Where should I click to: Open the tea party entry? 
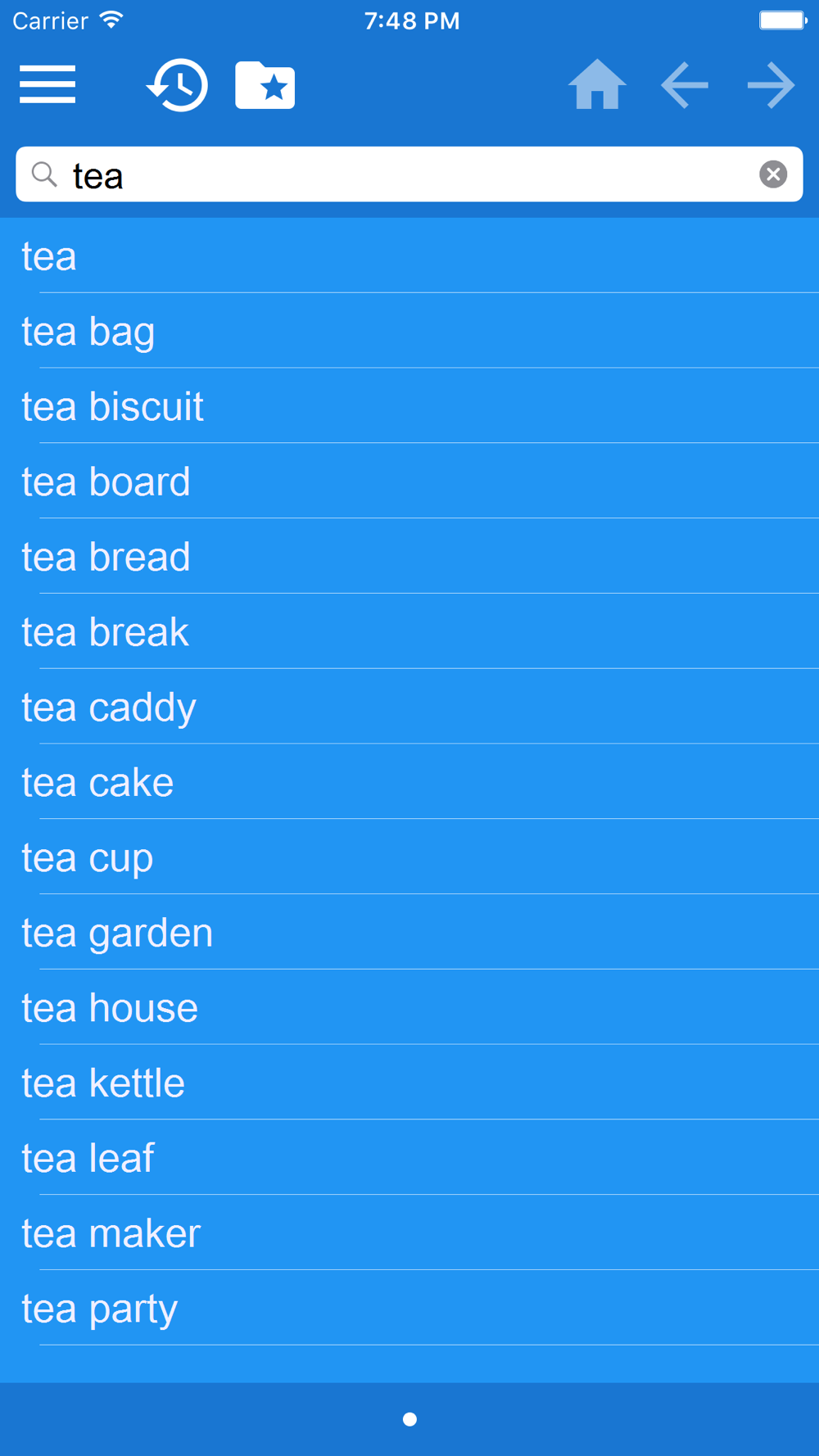[x=409, y=1309]
